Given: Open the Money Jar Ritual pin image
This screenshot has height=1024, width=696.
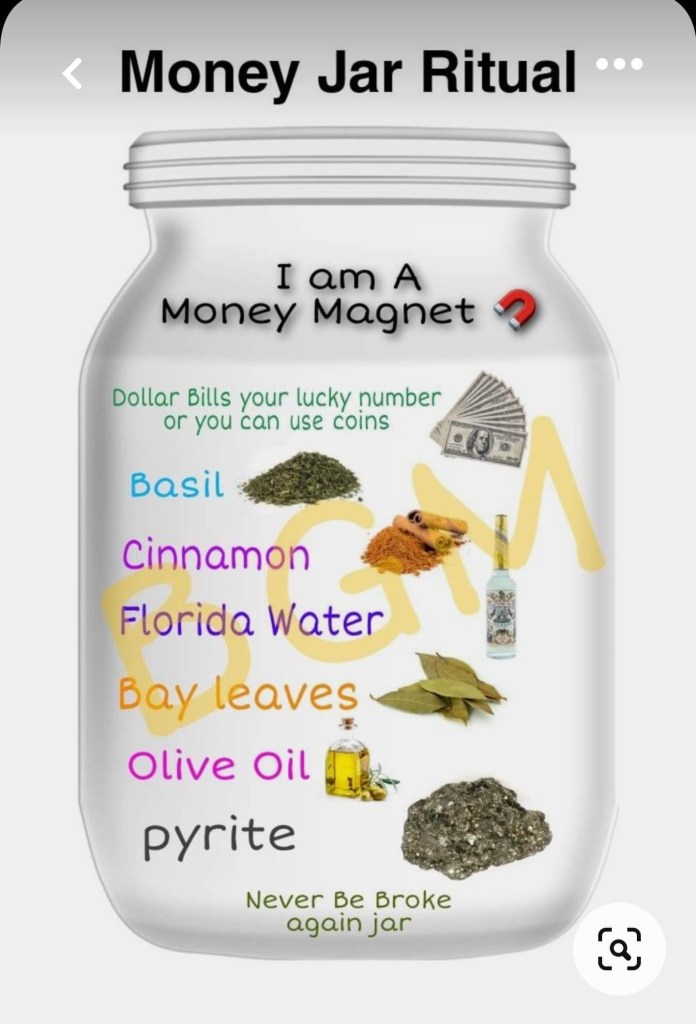Looking at the screenshot, I should [348, 540].
